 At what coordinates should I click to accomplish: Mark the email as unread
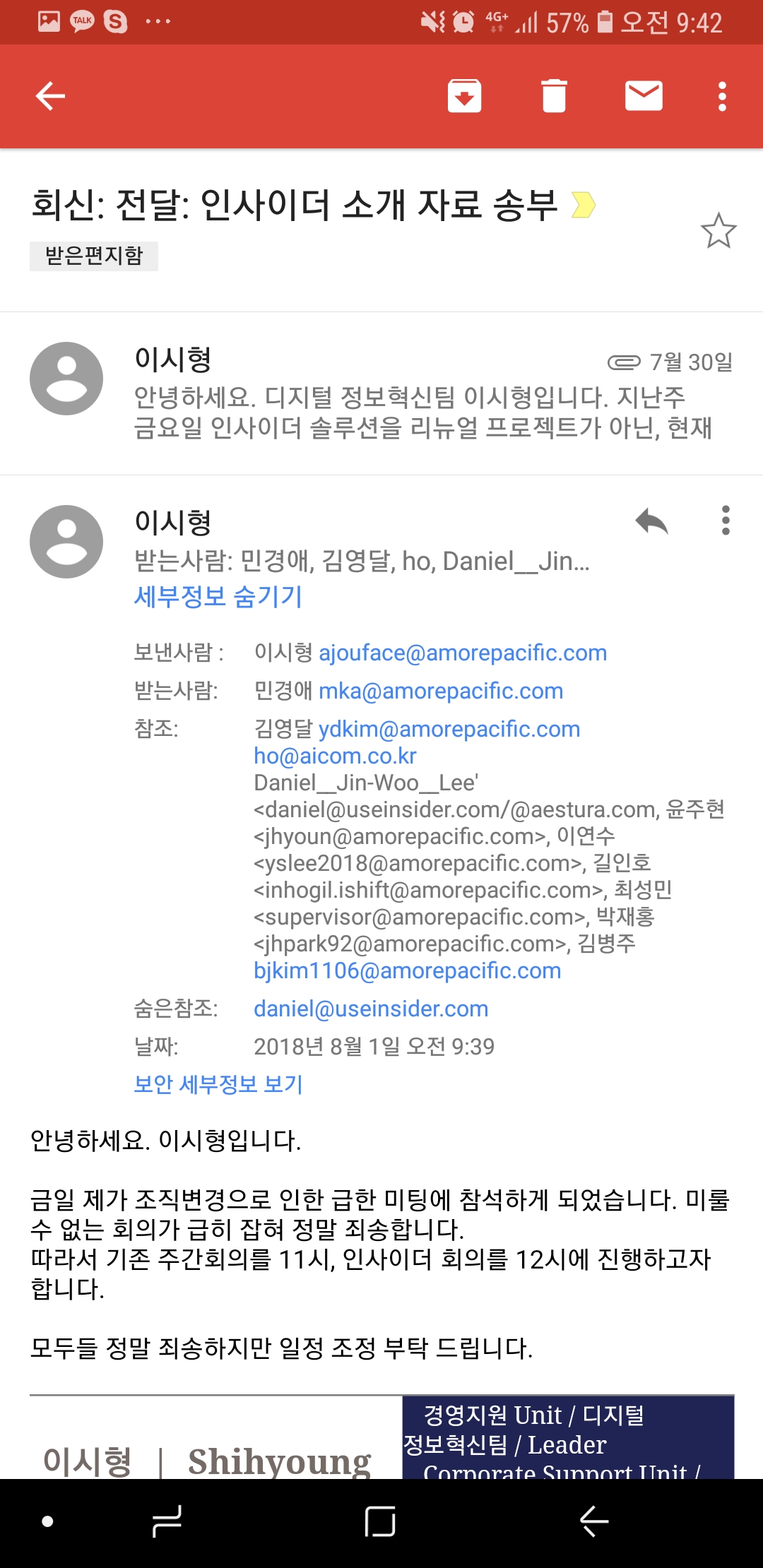click(644, 96)
